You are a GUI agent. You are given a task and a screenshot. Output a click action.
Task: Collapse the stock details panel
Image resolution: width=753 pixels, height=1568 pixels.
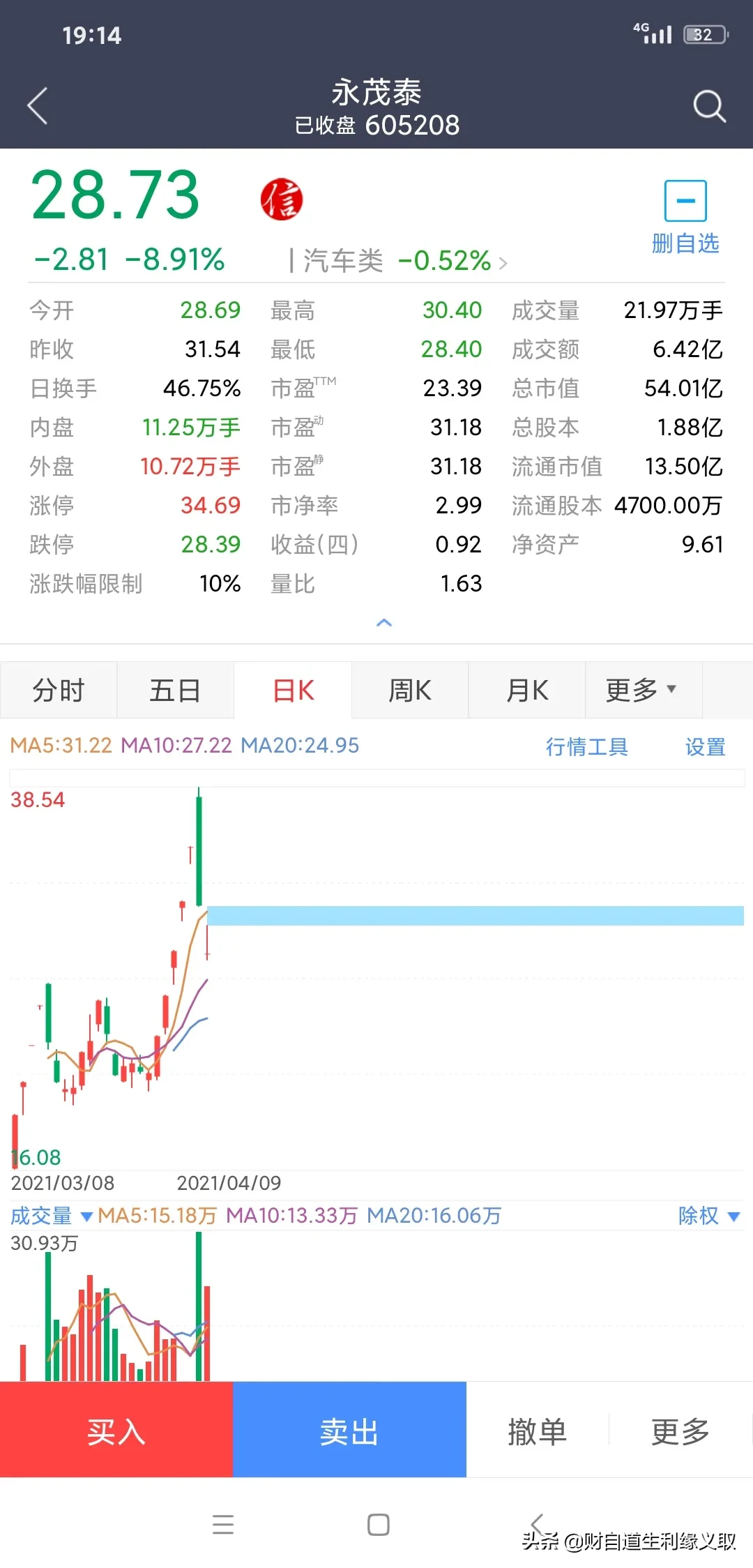(x=384, y=622)
